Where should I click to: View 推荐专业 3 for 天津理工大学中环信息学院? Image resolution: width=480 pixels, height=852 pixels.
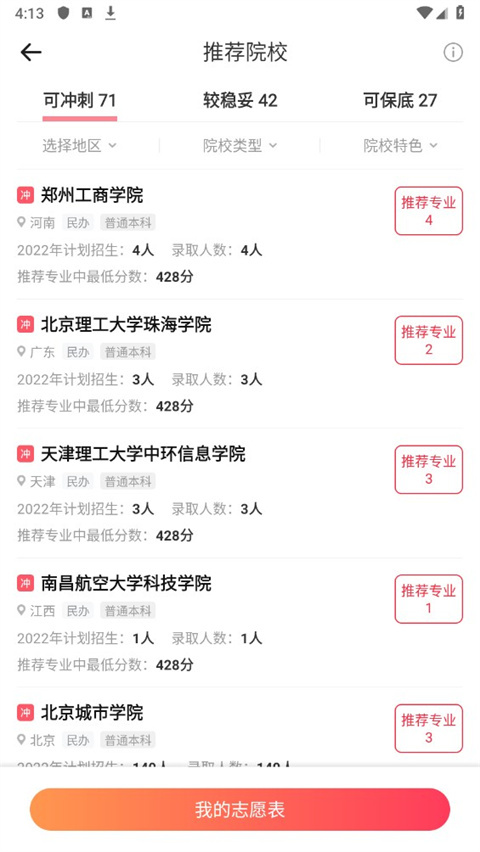pyautogui.click(x=428, y=469)
